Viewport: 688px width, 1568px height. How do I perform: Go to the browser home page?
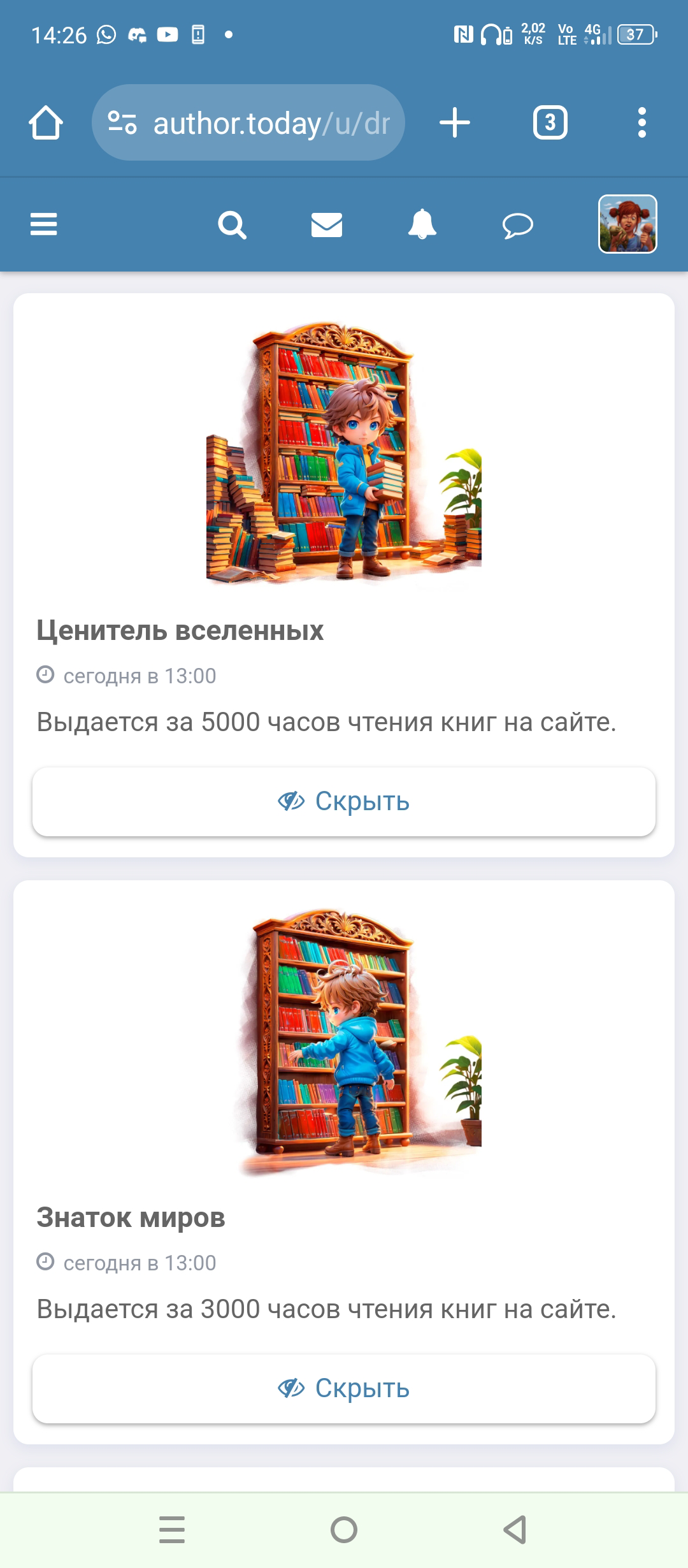tap(46, 122)
